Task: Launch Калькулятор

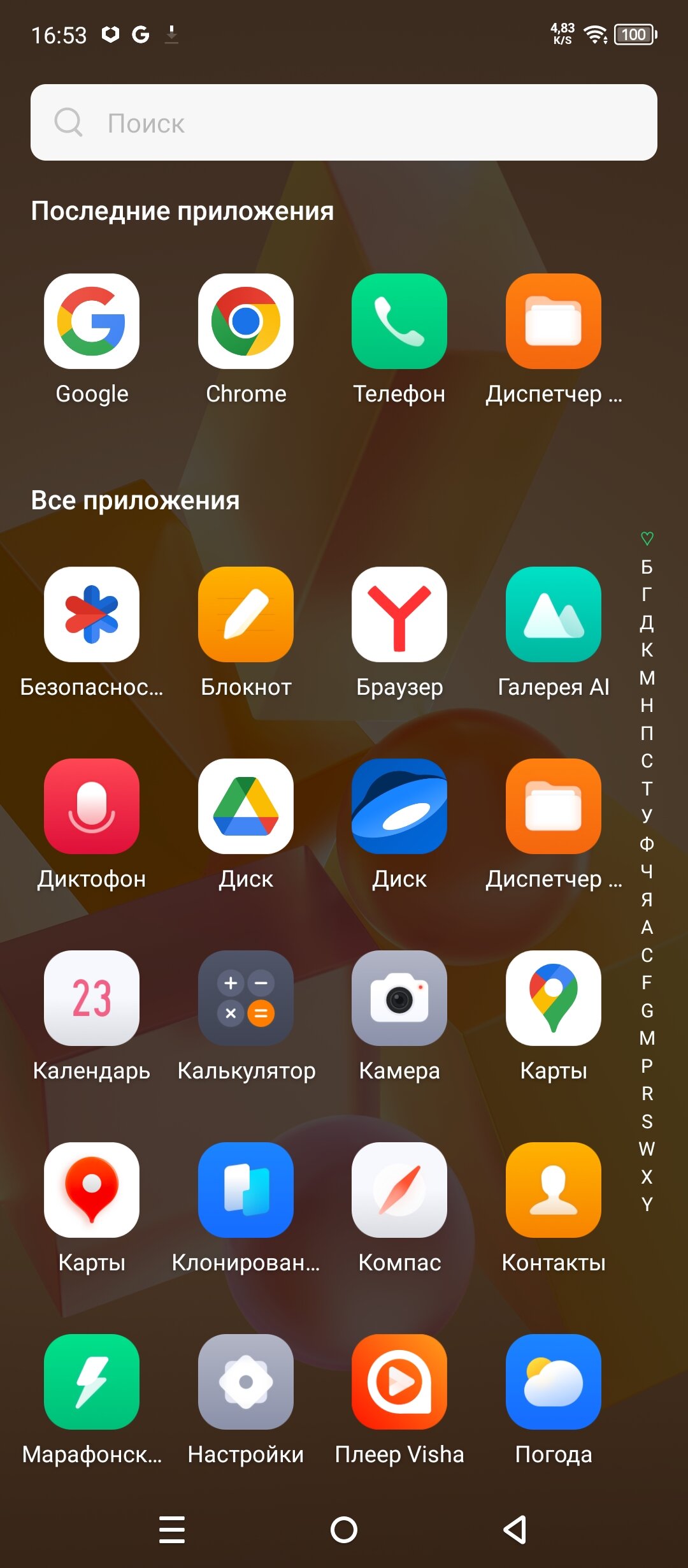Action: (x=246, y=998)
